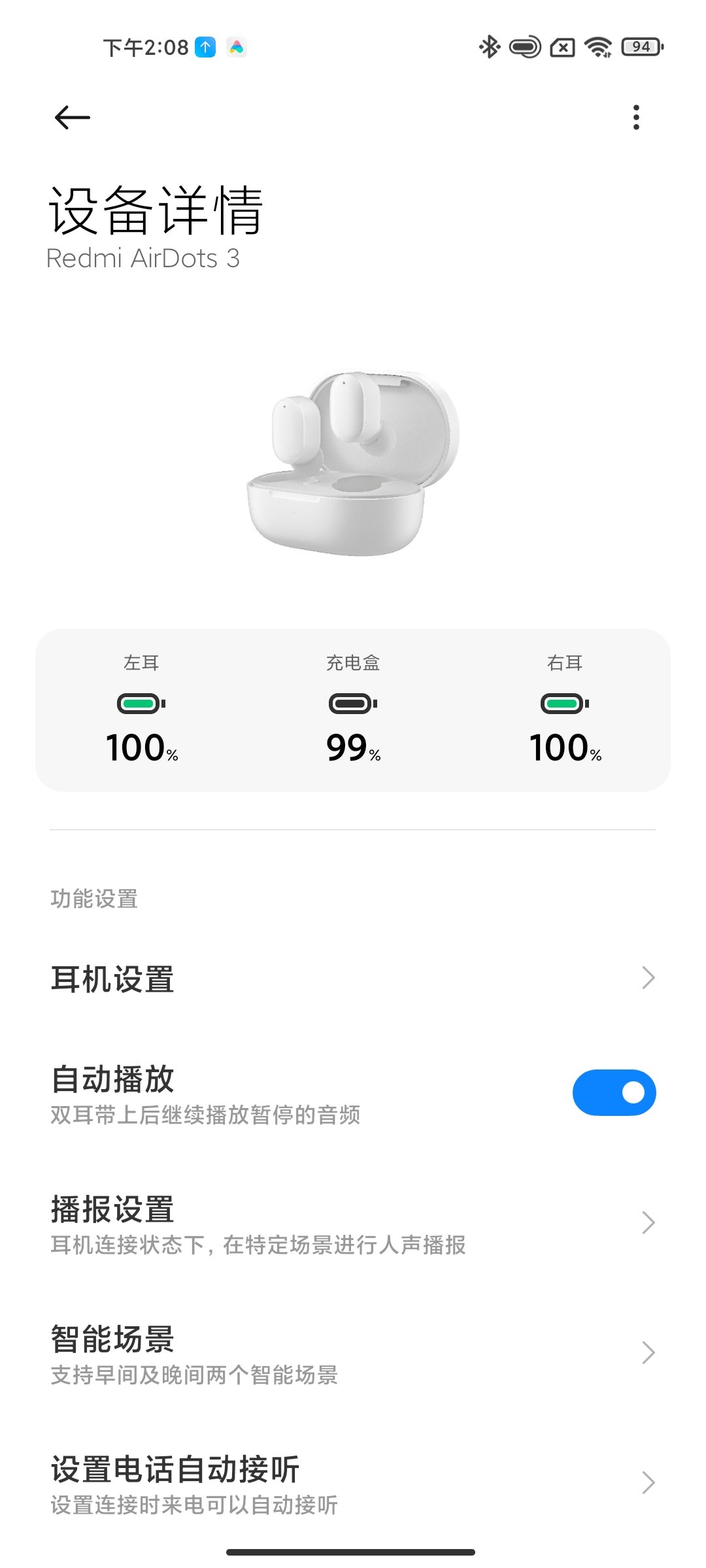Viewport: 706px width, 1568px height.
Task: Tap the back arrow to return
Action: [x=72, y=118]
